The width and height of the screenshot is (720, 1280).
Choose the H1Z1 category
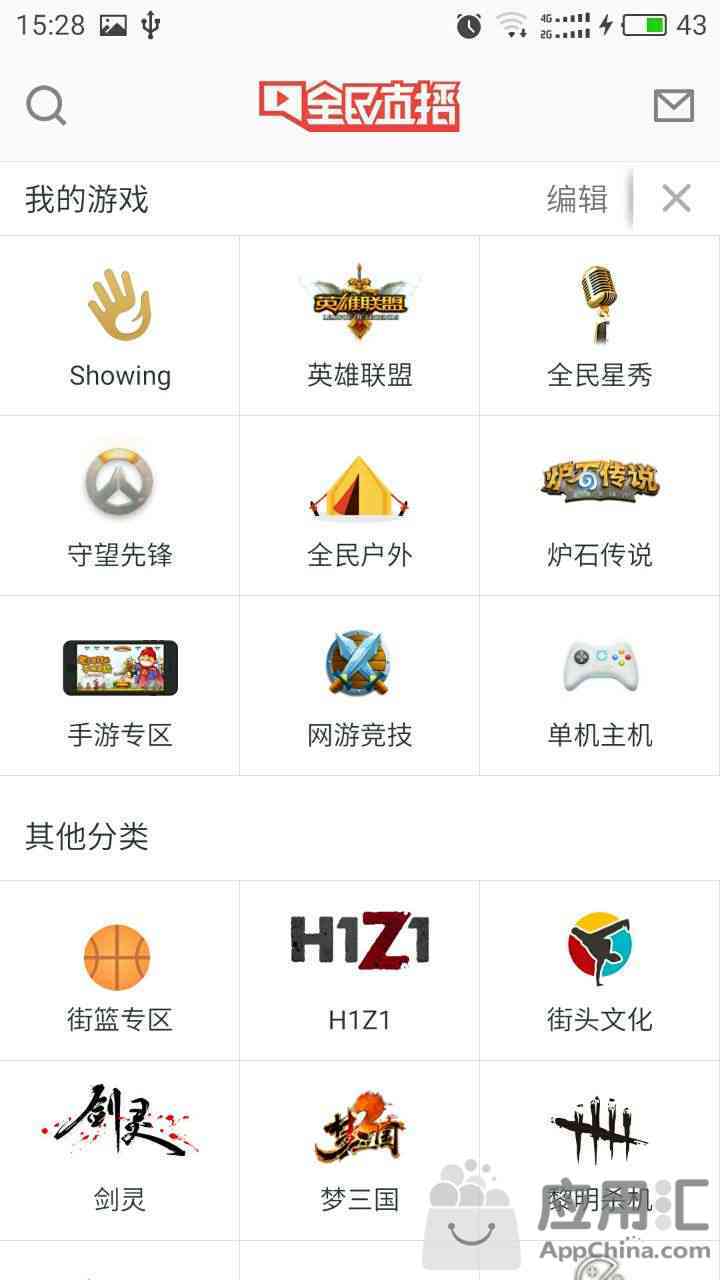(360, 970)
